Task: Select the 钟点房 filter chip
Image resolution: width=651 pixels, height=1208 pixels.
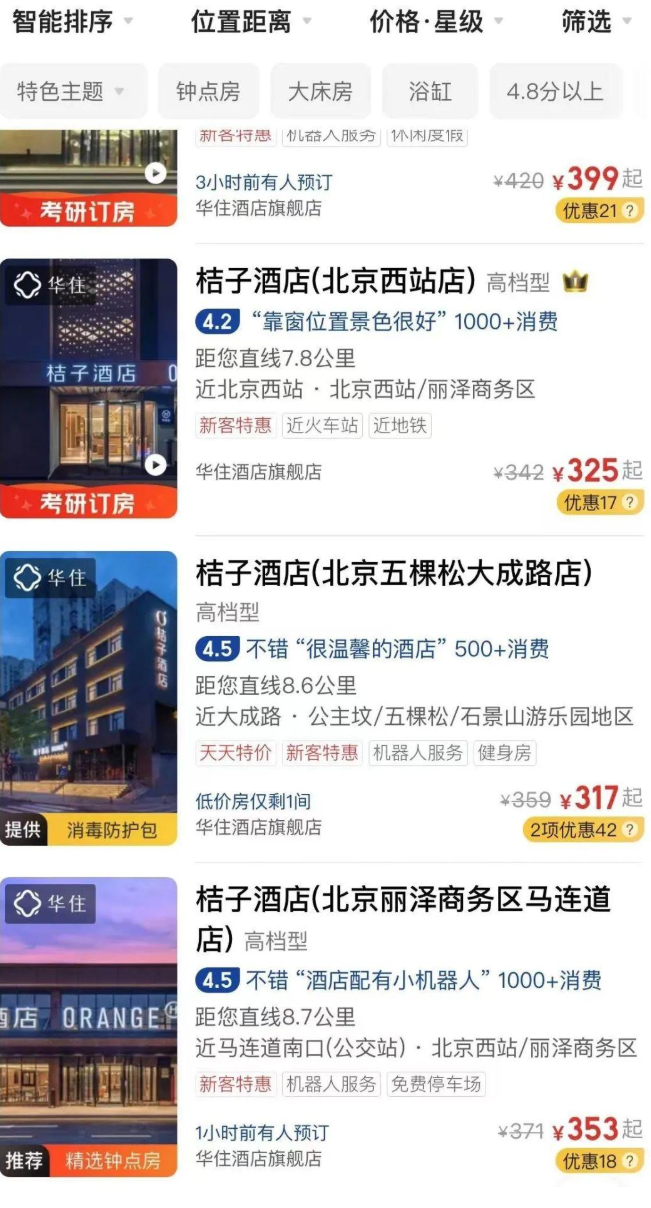Action: click(x=208, y=92)
